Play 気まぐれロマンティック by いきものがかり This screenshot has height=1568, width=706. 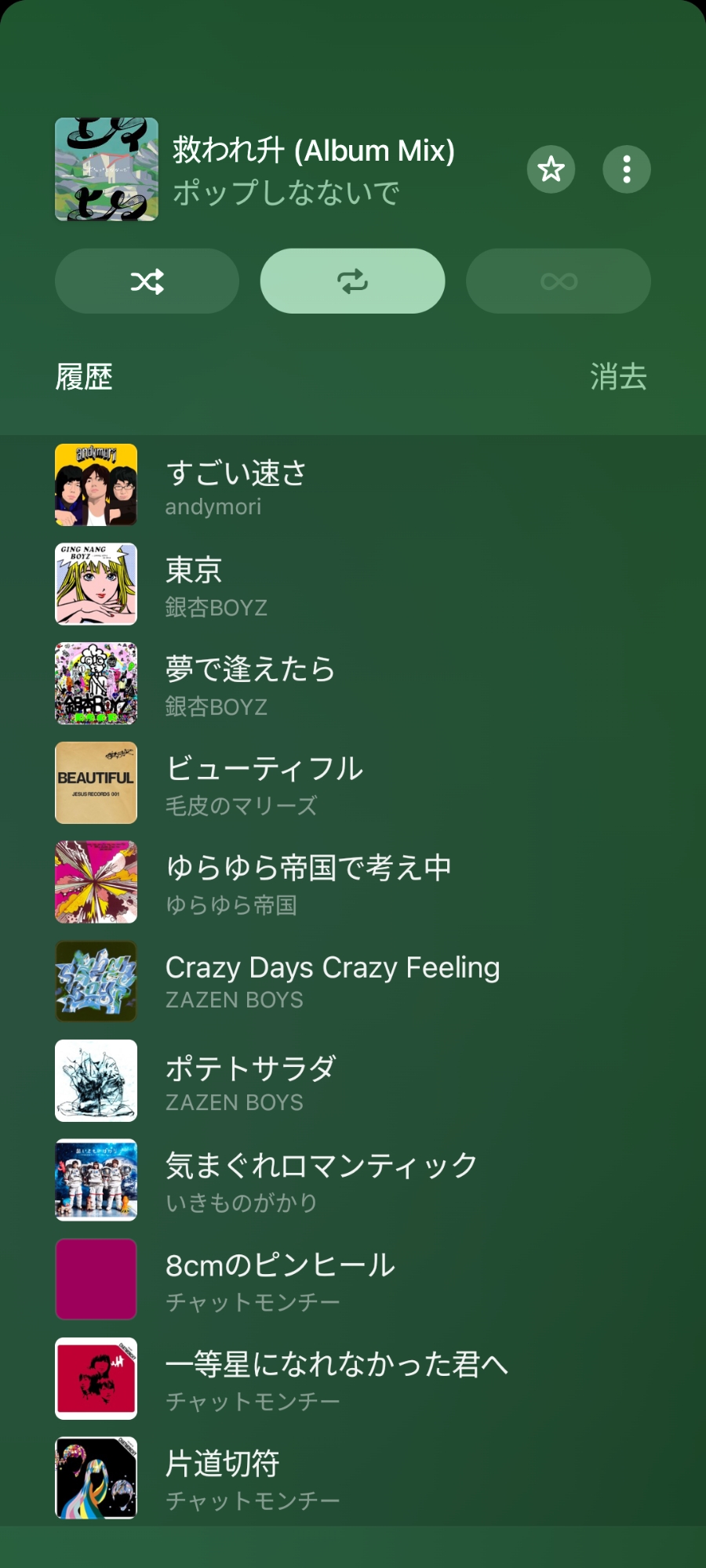pyautogui.click(x=322, y=1180)
